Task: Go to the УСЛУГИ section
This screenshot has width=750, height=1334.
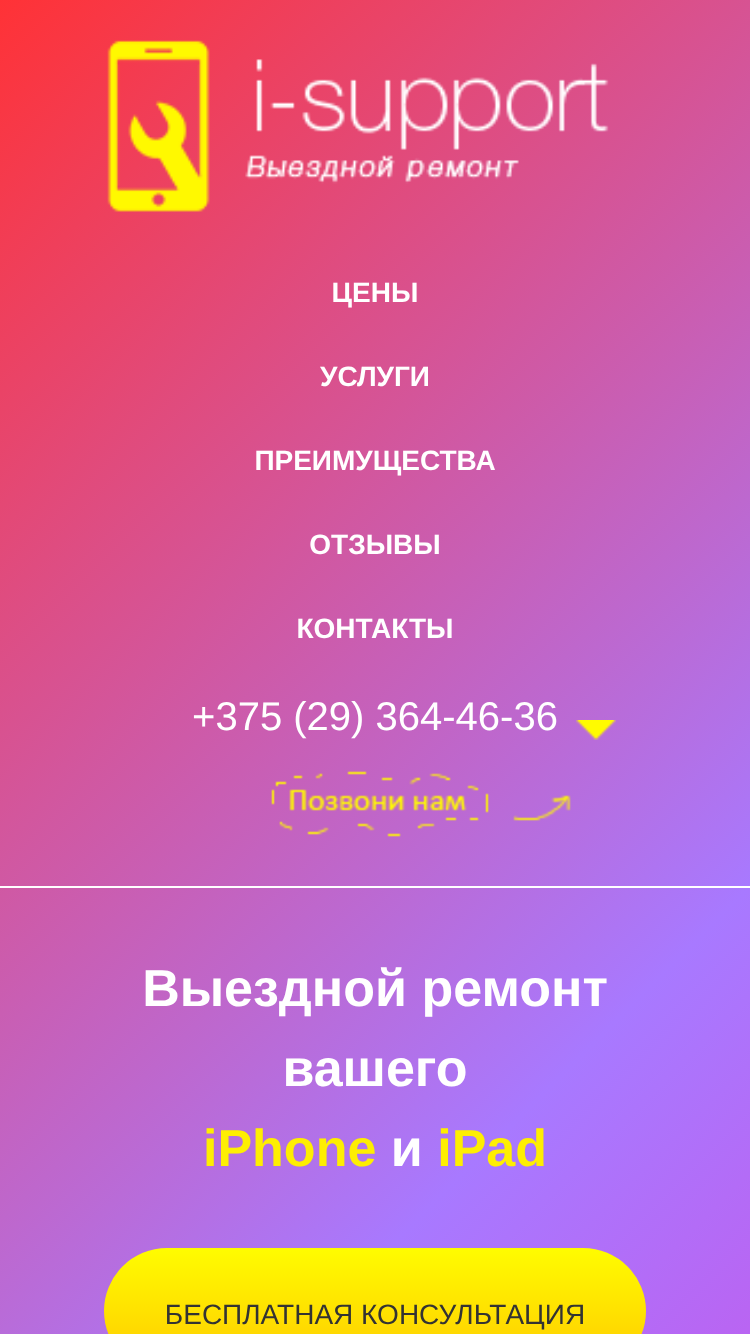Action: 375,377
